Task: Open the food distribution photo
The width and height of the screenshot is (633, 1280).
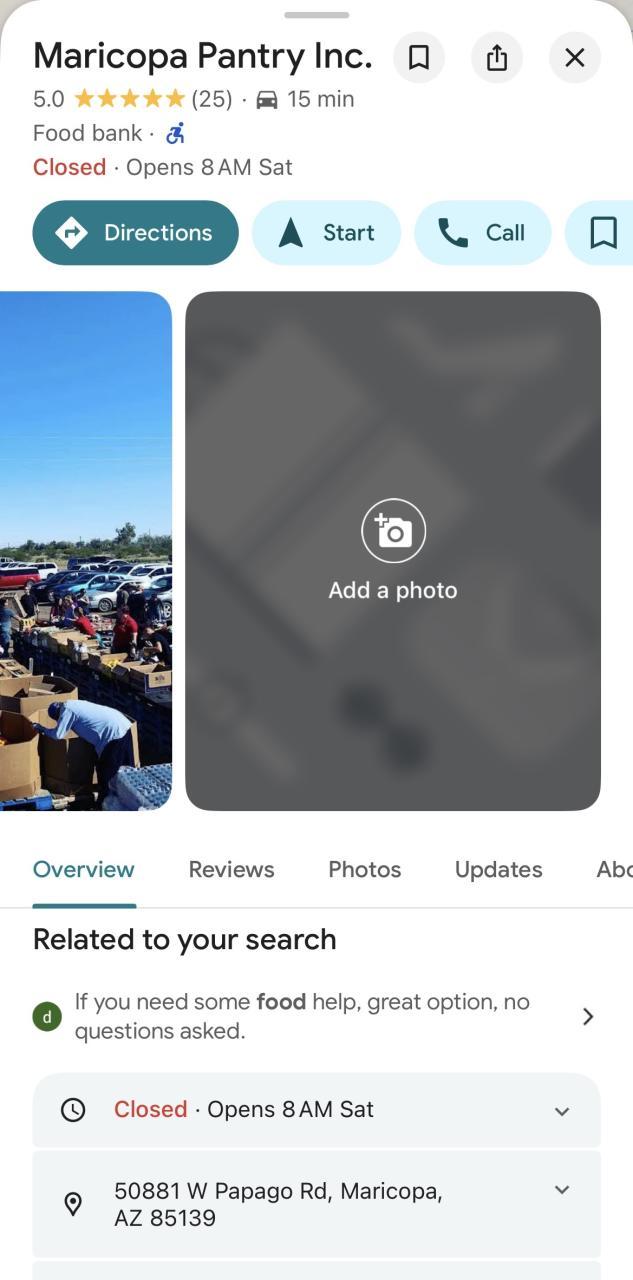Action: click(85, 550)
